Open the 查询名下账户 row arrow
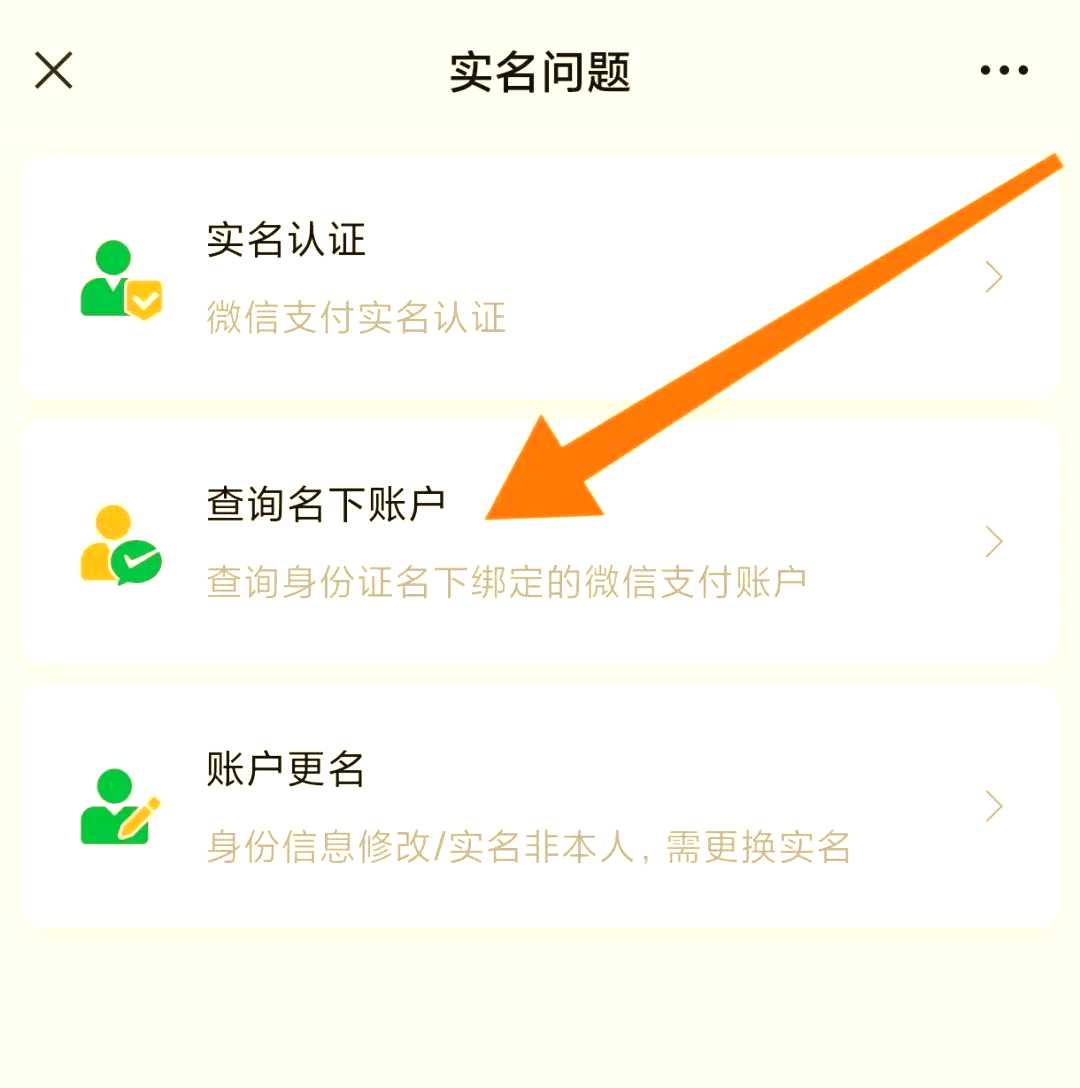Viewport: 1080px width, 1088px height. [x=992, y=542]
